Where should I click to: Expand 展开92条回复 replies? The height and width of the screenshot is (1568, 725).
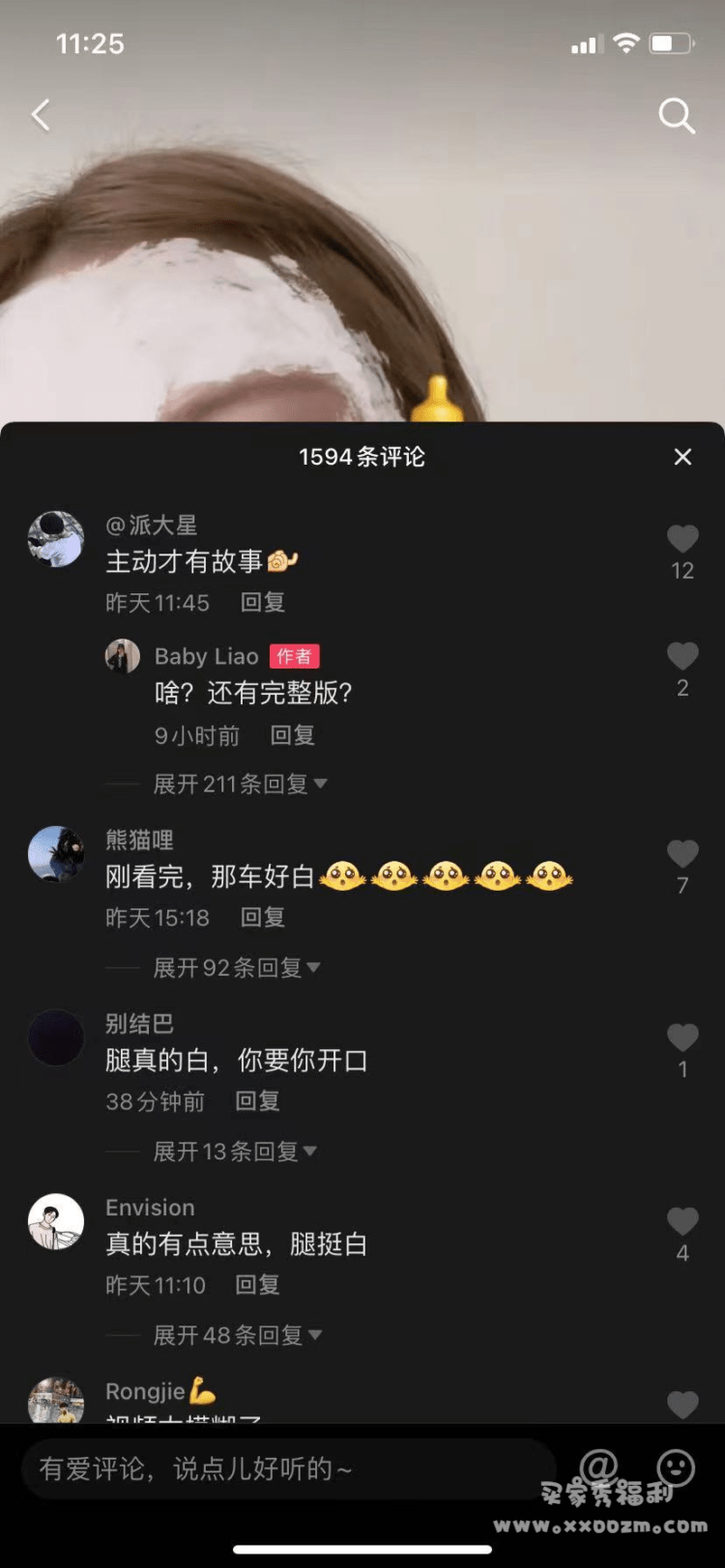click(x=237, y=967)
